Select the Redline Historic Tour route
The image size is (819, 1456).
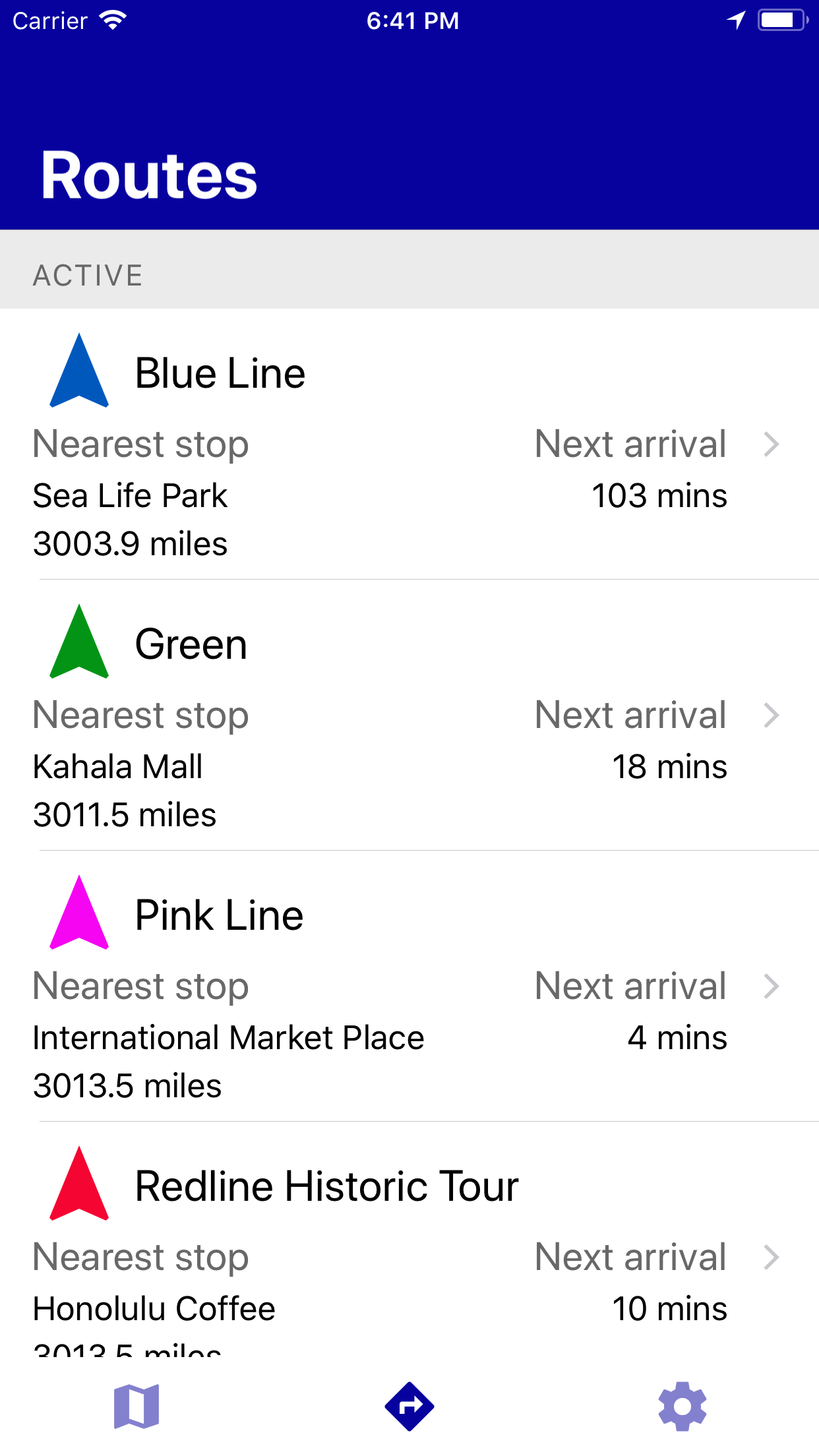pos(409,1240)
